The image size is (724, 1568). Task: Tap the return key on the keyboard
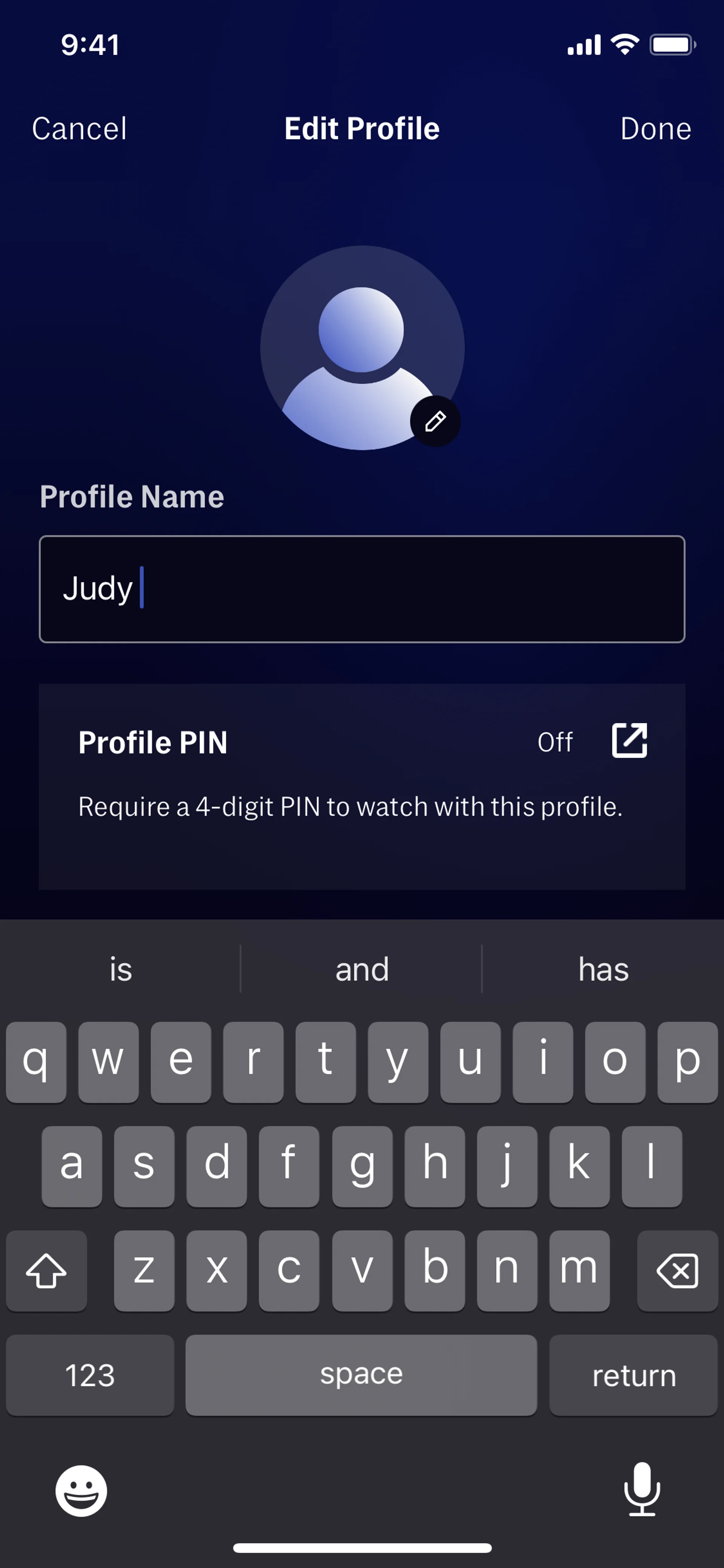tap(633, 1375)
